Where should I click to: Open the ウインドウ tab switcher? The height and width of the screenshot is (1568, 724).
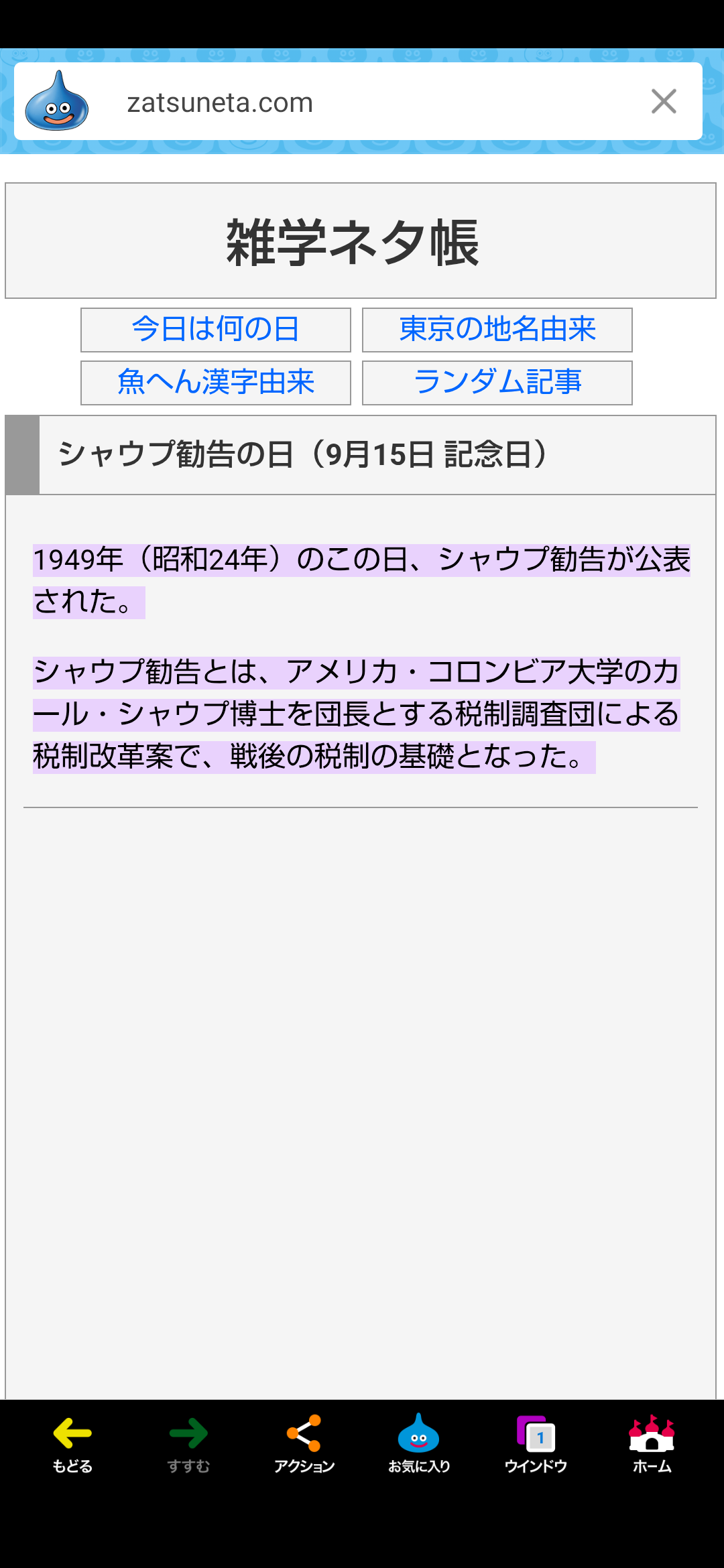tap(536, 1445)
